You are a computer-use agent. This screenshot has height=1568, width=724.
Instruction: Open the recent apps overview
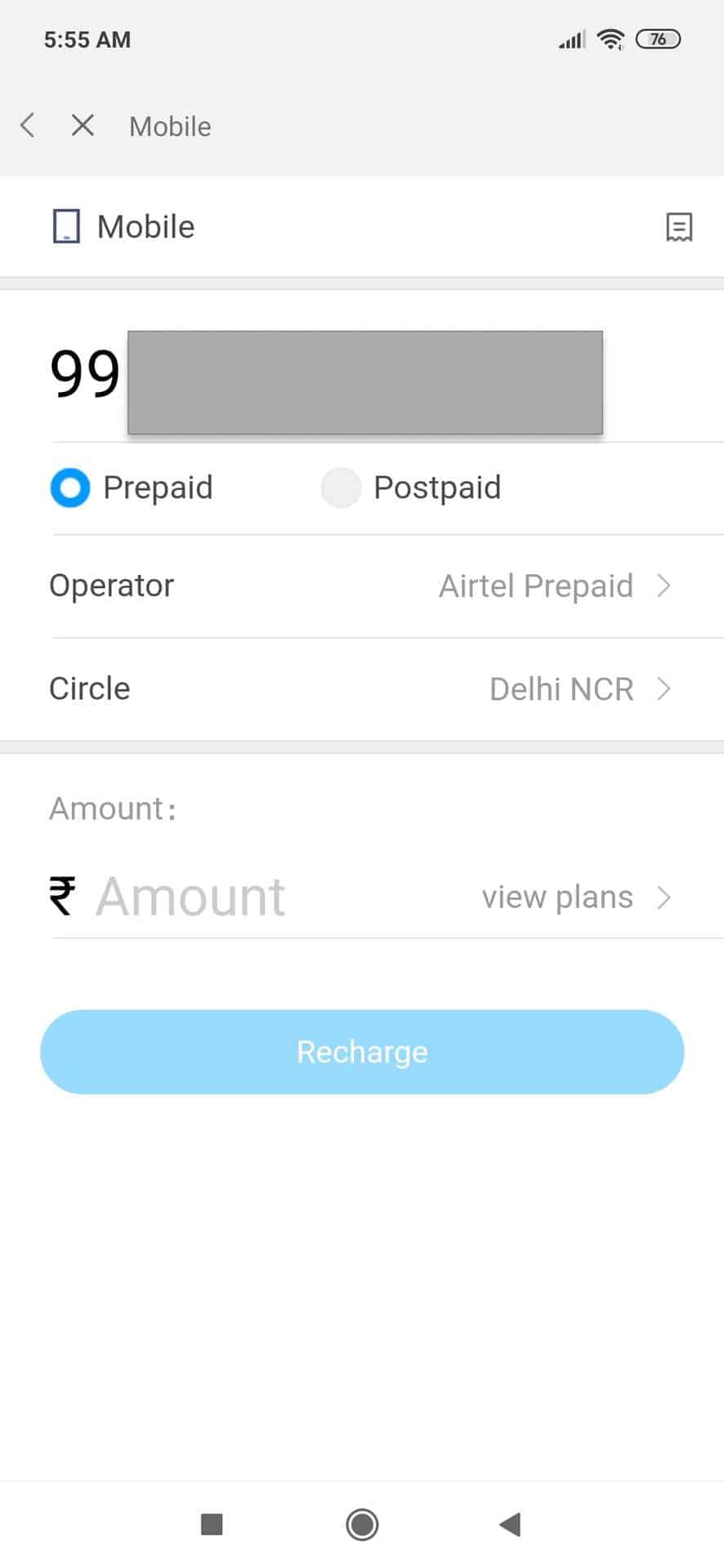coord(212,1524)
